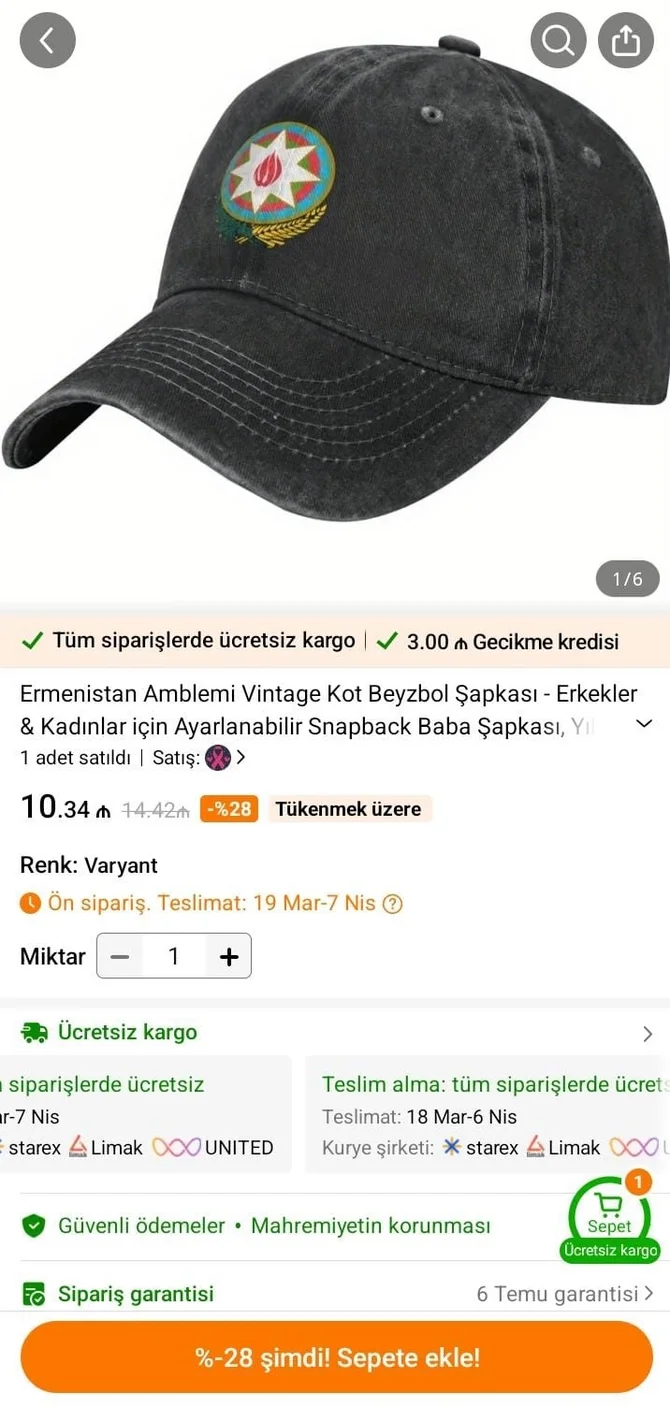
Task: Open the Sepet cart button
Action: click(609, 1216)
